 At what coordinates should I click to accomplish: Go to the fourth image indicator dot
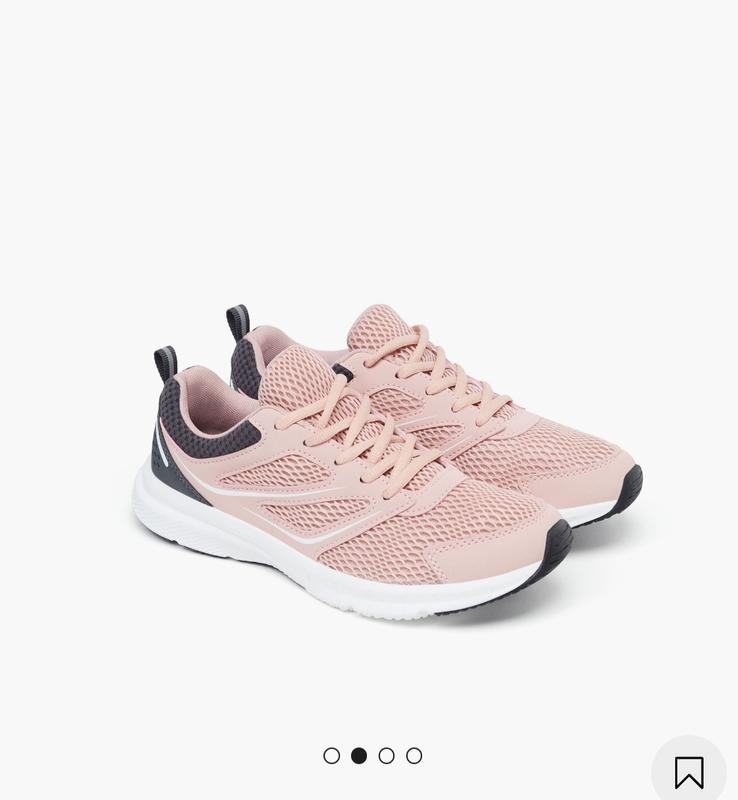pyautogui.click(x=414, y=756)
